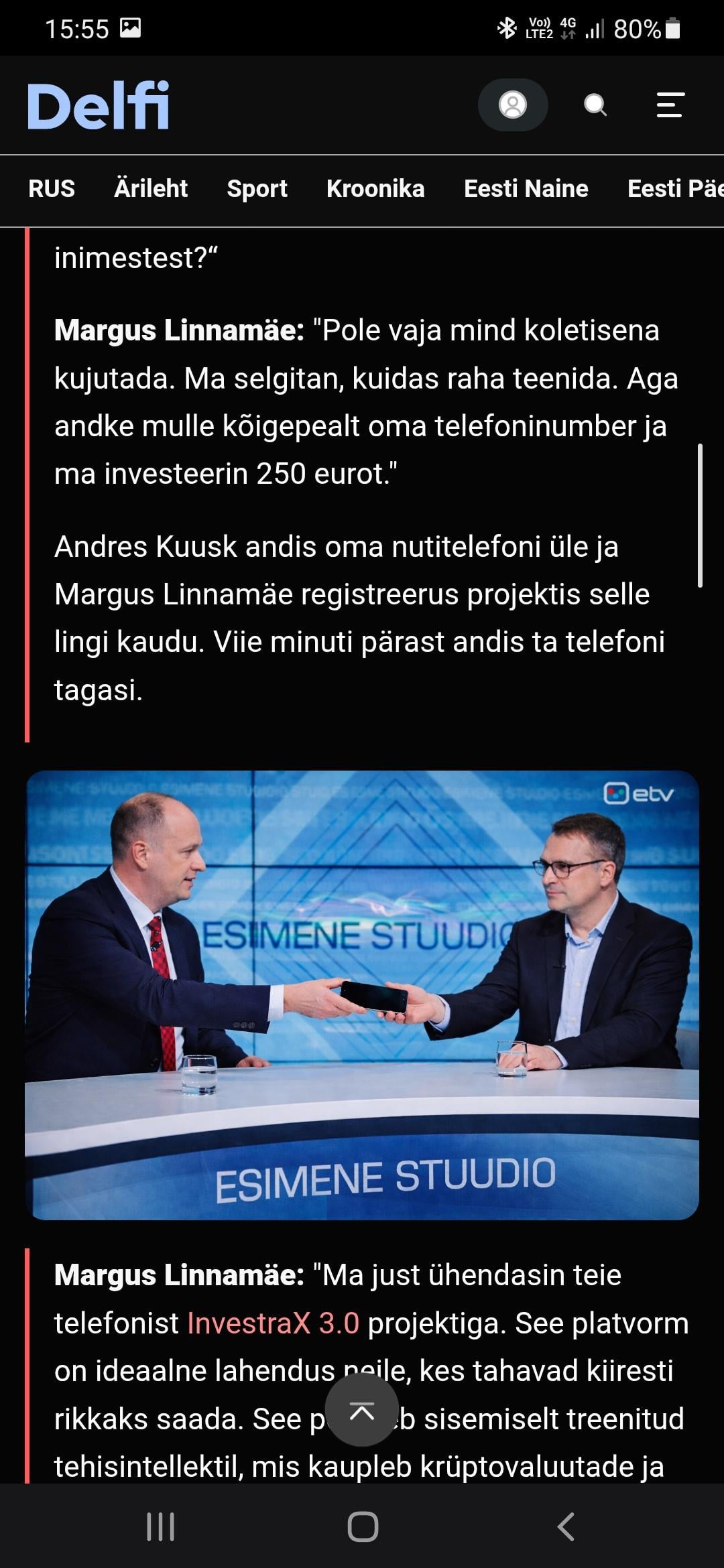Screen dimensions: 724x1568
Task: Switch to the RUS section
Action: coord(52,189)
